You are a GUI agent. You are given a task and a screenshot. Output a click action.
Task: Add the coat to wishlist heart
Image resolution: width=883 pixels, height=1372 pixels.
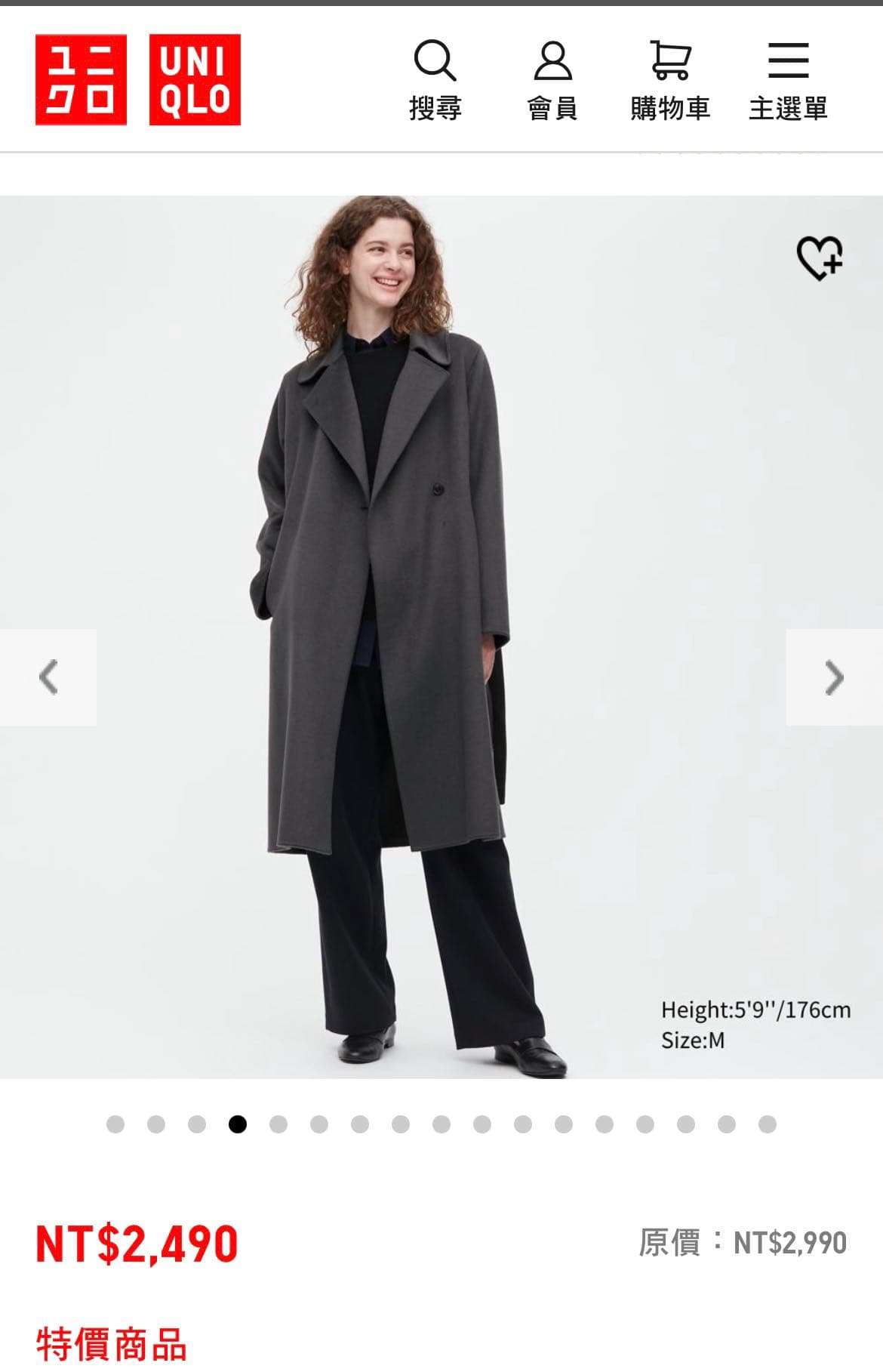pyautogui.click(x=820, y=257)
